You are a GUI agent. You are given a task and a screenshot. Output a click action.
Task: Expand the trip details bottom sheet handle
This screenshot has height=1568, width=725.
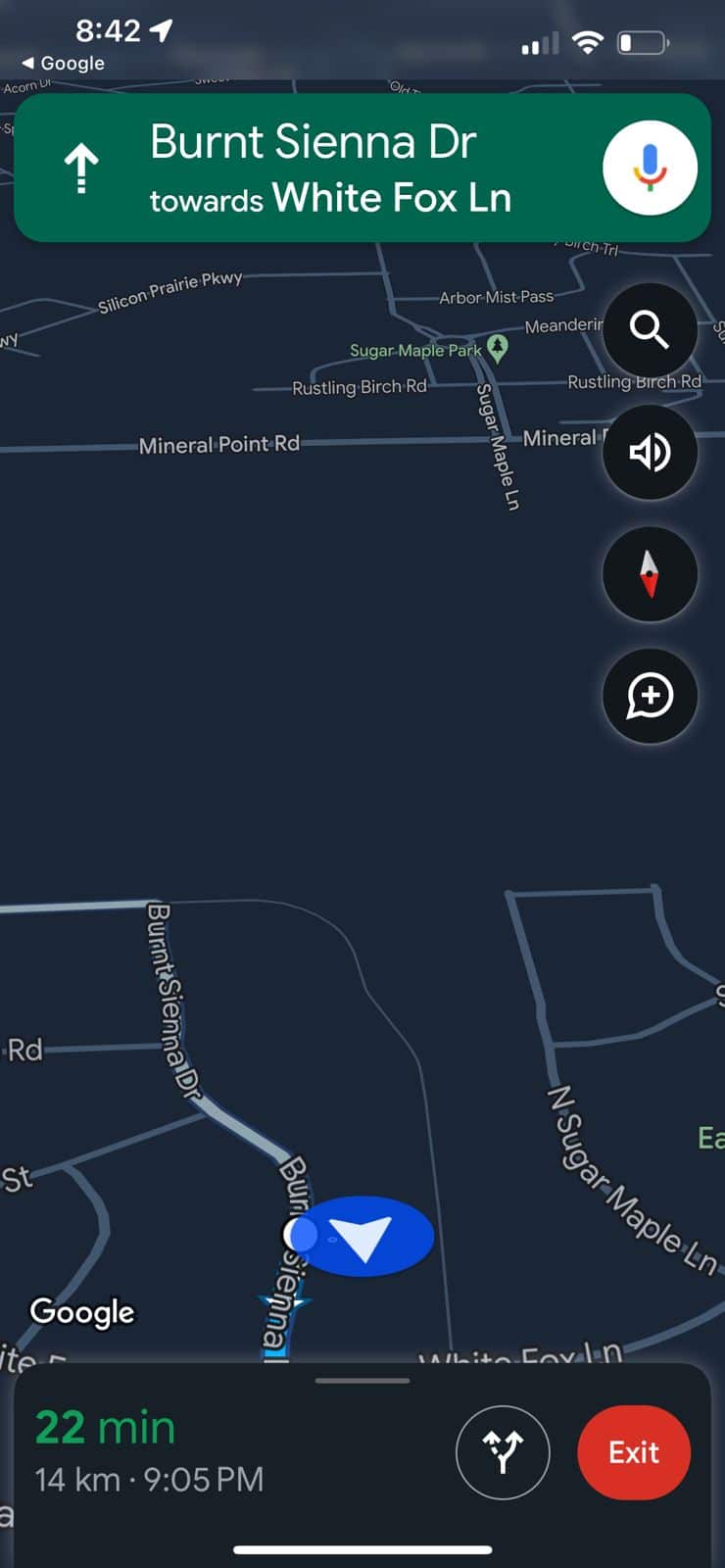[x=362, y=1381]
